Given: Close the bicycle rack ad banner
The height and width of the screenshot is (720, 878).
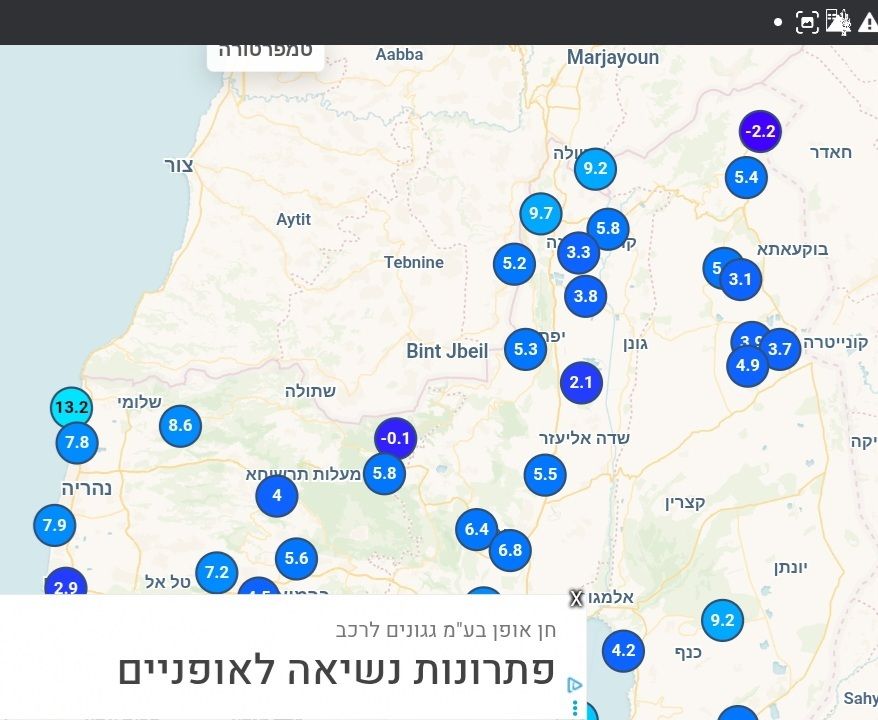Looking at the screenshot, I should (x=576, y=598).
